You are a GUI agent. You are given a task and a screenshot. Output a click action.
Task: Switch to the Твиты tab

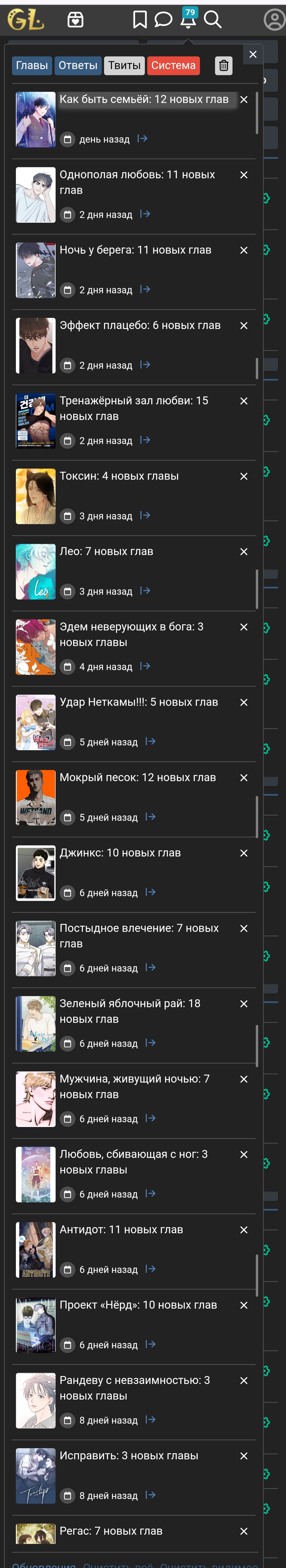pos(124,65)
